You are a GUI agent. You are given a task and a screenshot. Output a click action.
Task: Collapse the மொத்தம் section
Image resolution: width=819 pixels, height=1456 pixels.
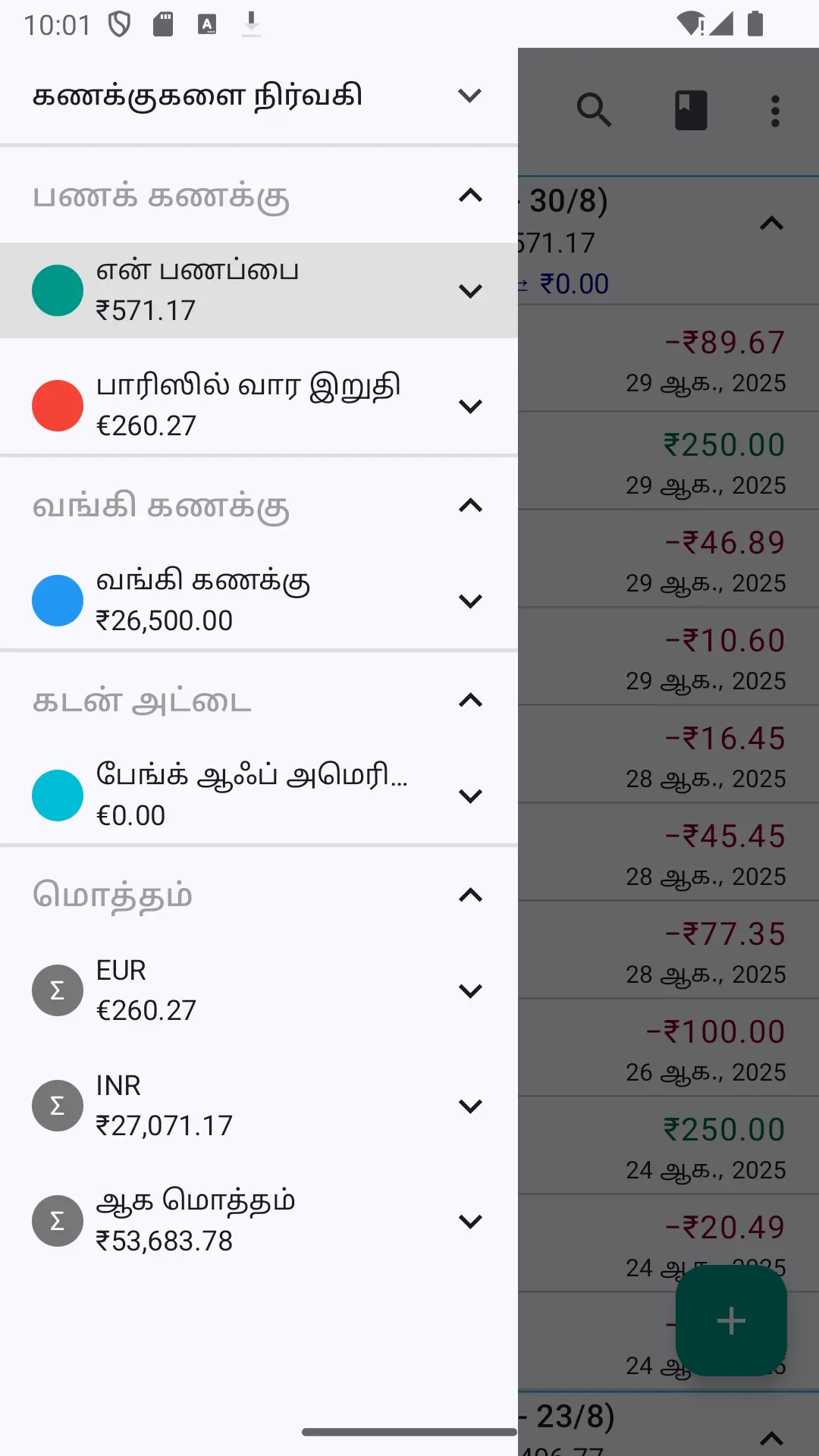click(x=470, y=895)
